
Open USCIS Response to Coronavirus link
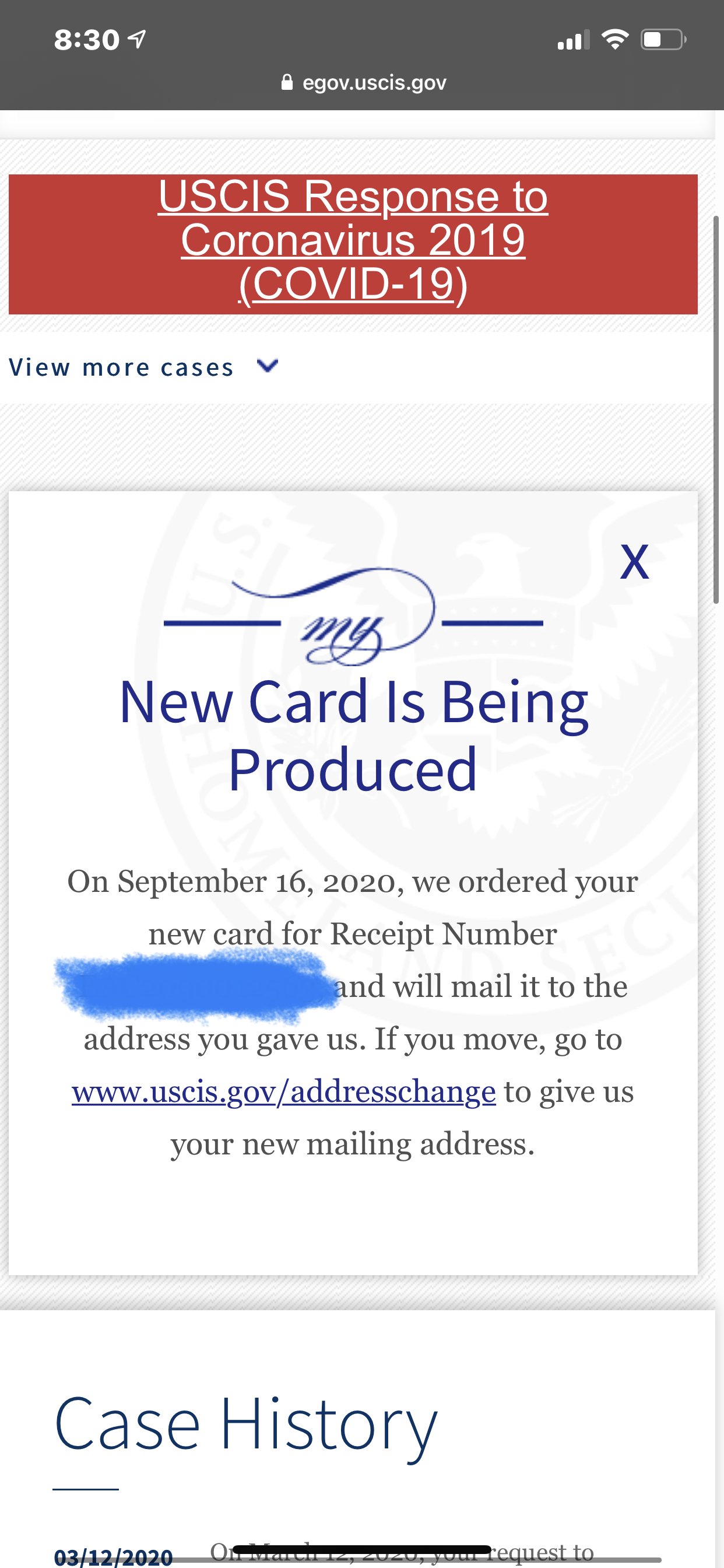click(x=353, y=241)
